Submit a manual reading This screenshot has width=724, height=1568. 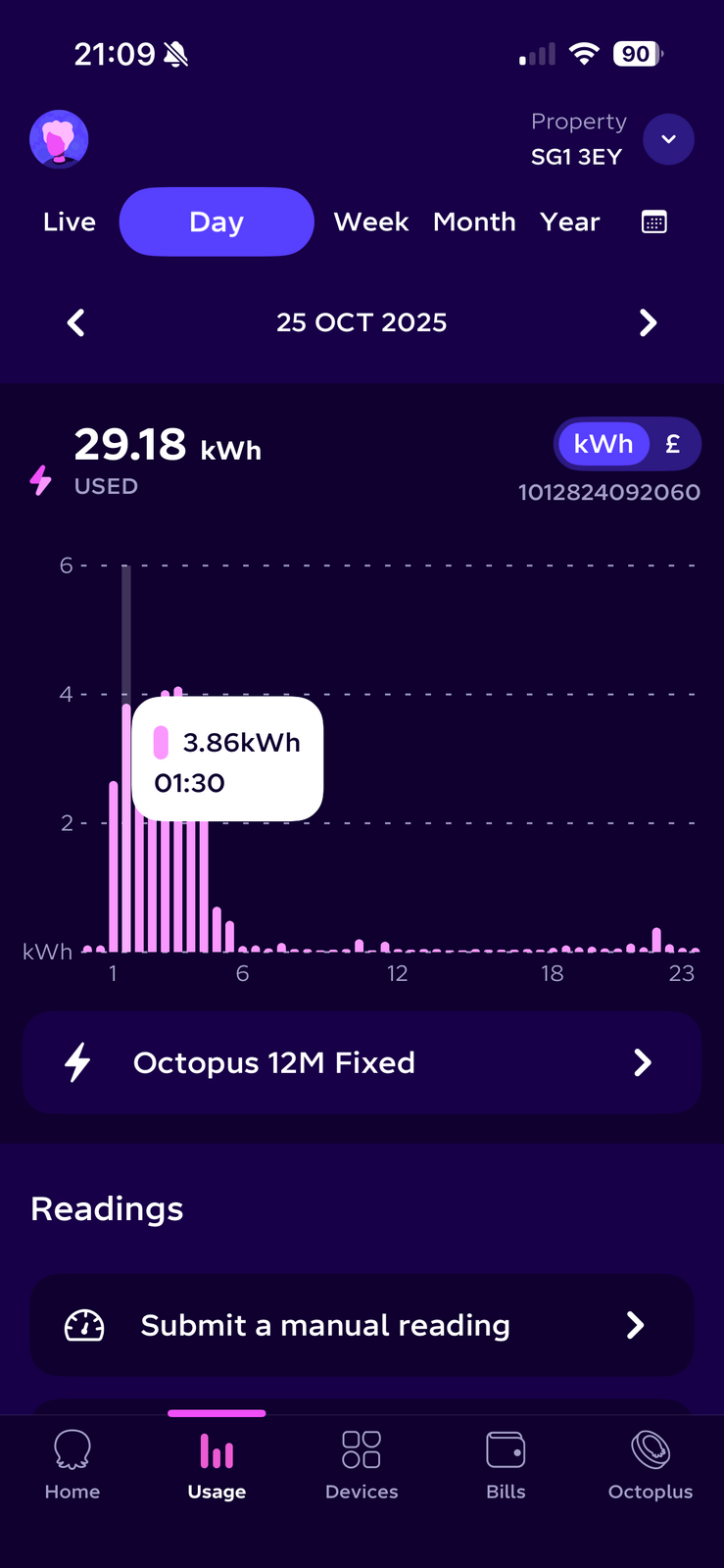[x=362, y=1325]
